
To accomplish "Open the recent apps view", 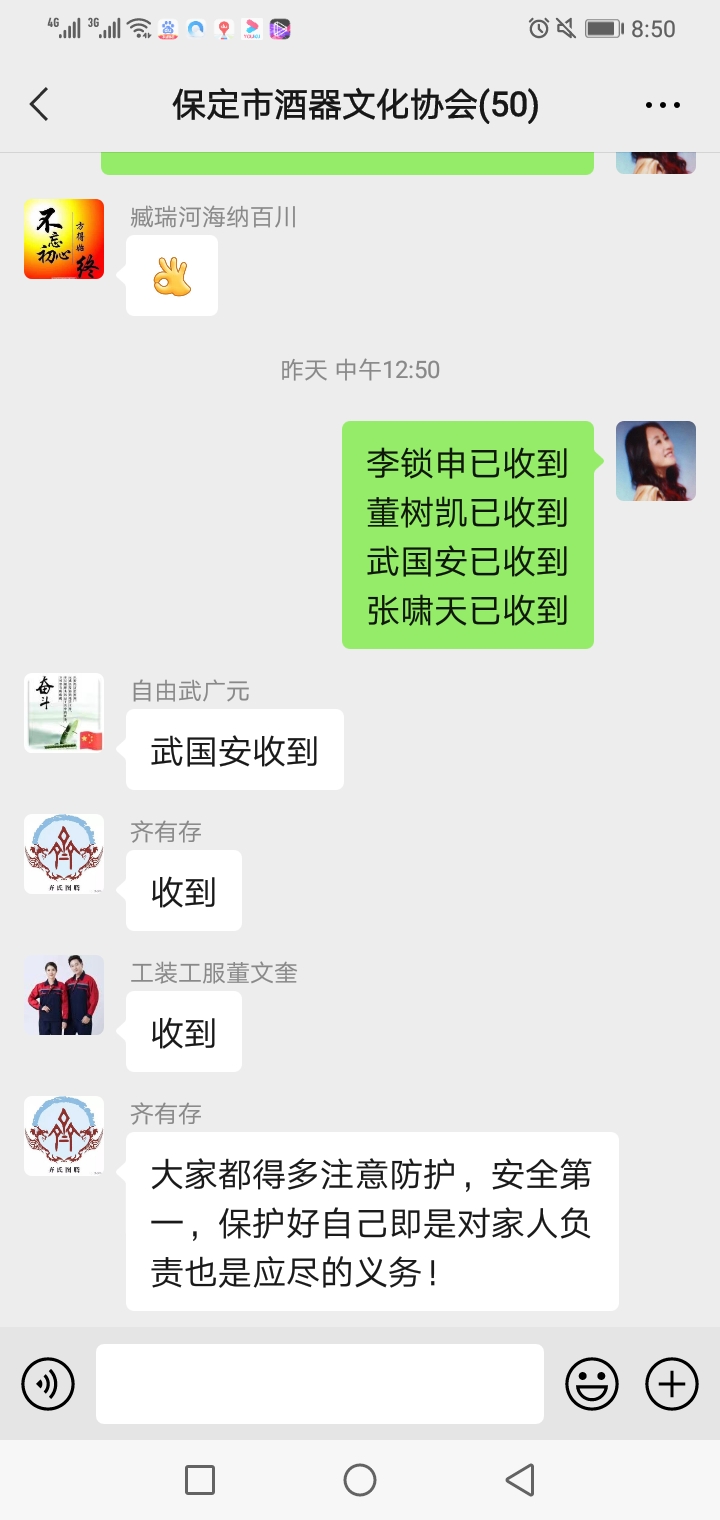I will click(x=200, y=1480).
